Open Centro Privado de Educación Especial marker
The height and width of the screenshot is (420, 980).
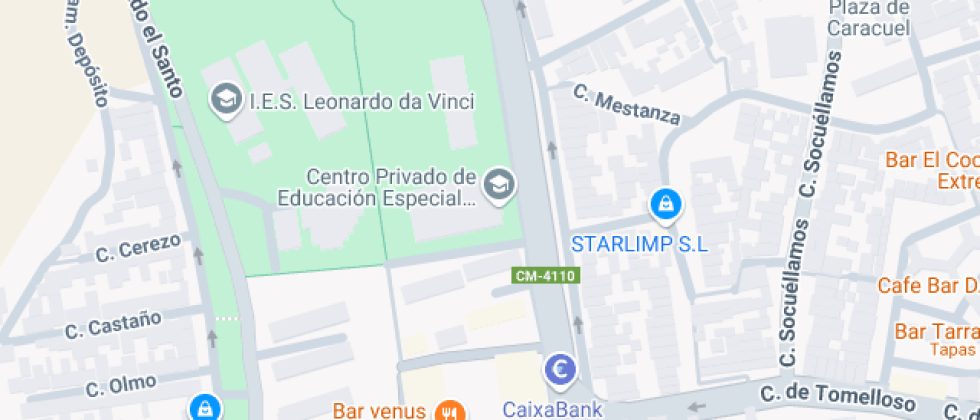498,183
